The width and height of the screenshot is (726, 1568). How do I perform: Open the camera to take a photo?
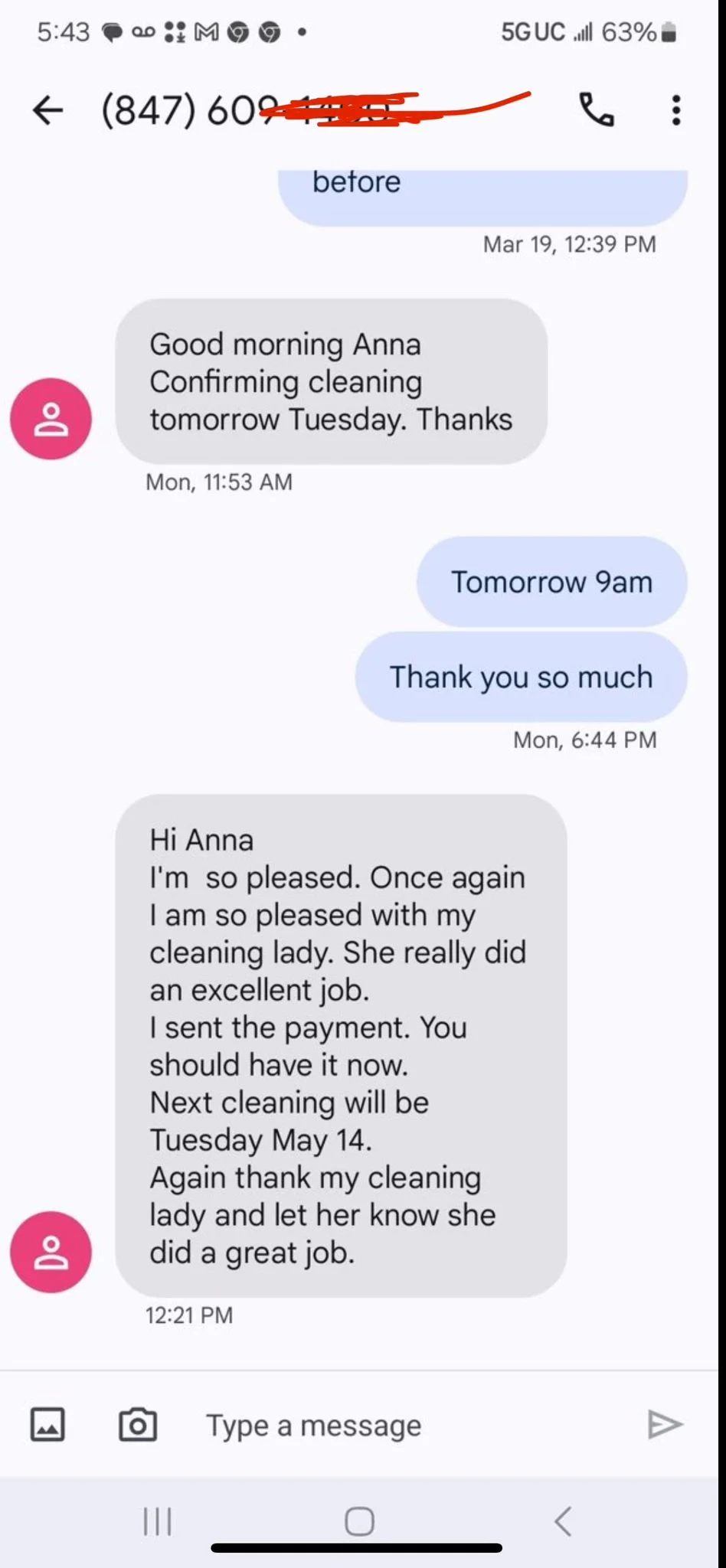click(x=138, y=1425)
